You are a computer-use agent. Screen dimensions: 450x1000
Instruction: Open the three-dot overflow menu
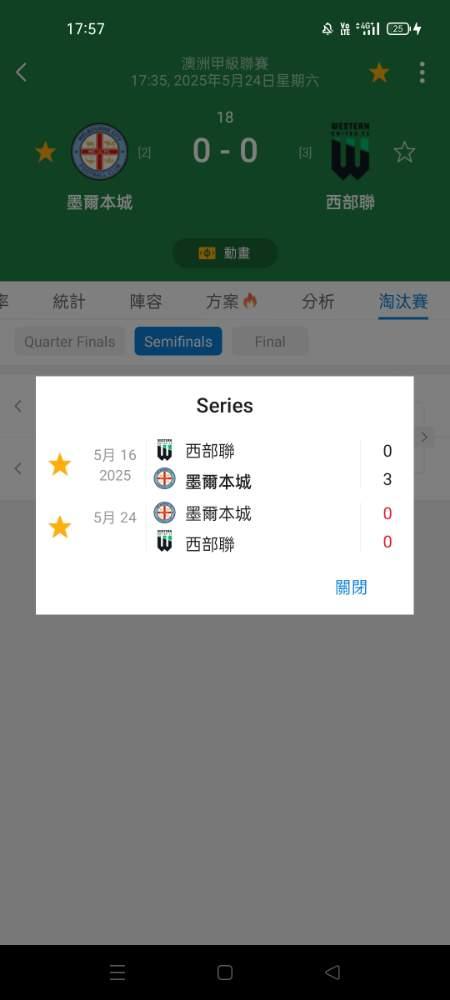422,73
